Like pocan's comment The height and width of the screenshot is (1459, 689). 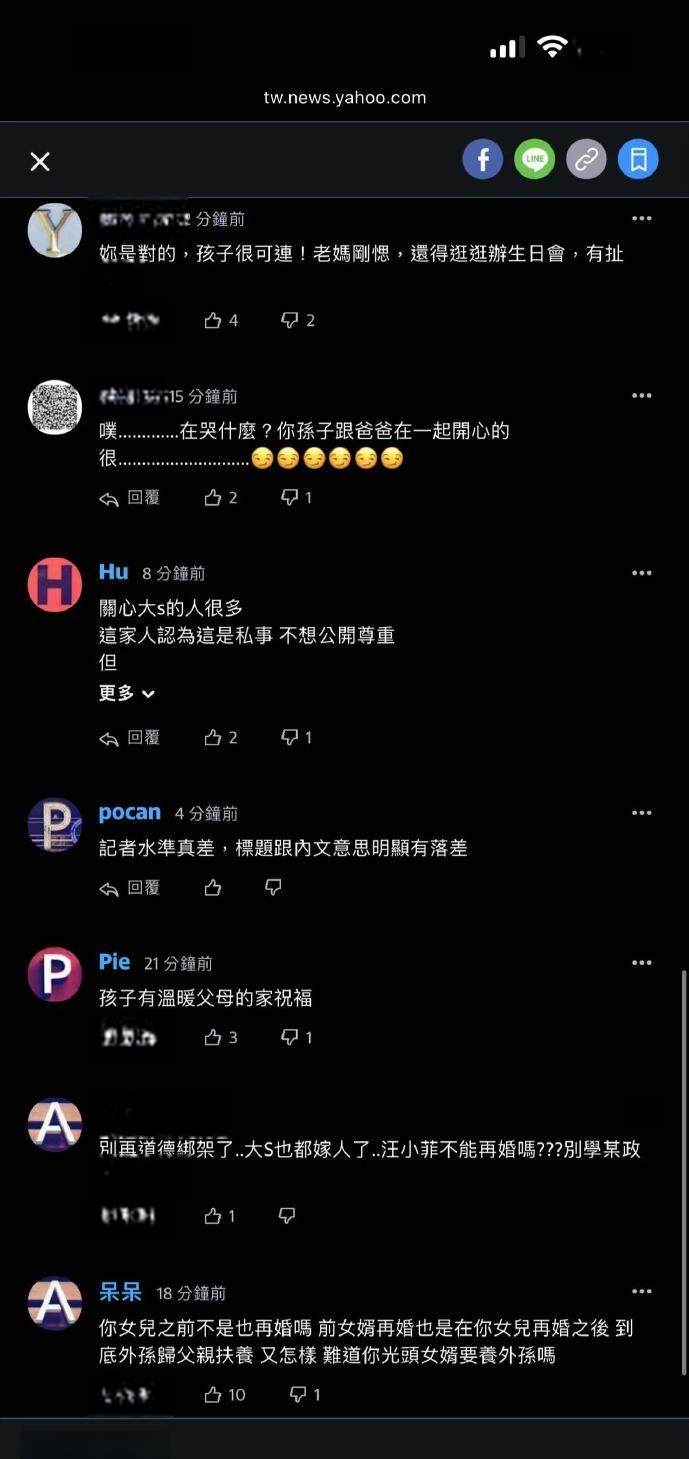click(x=213, y=887)
